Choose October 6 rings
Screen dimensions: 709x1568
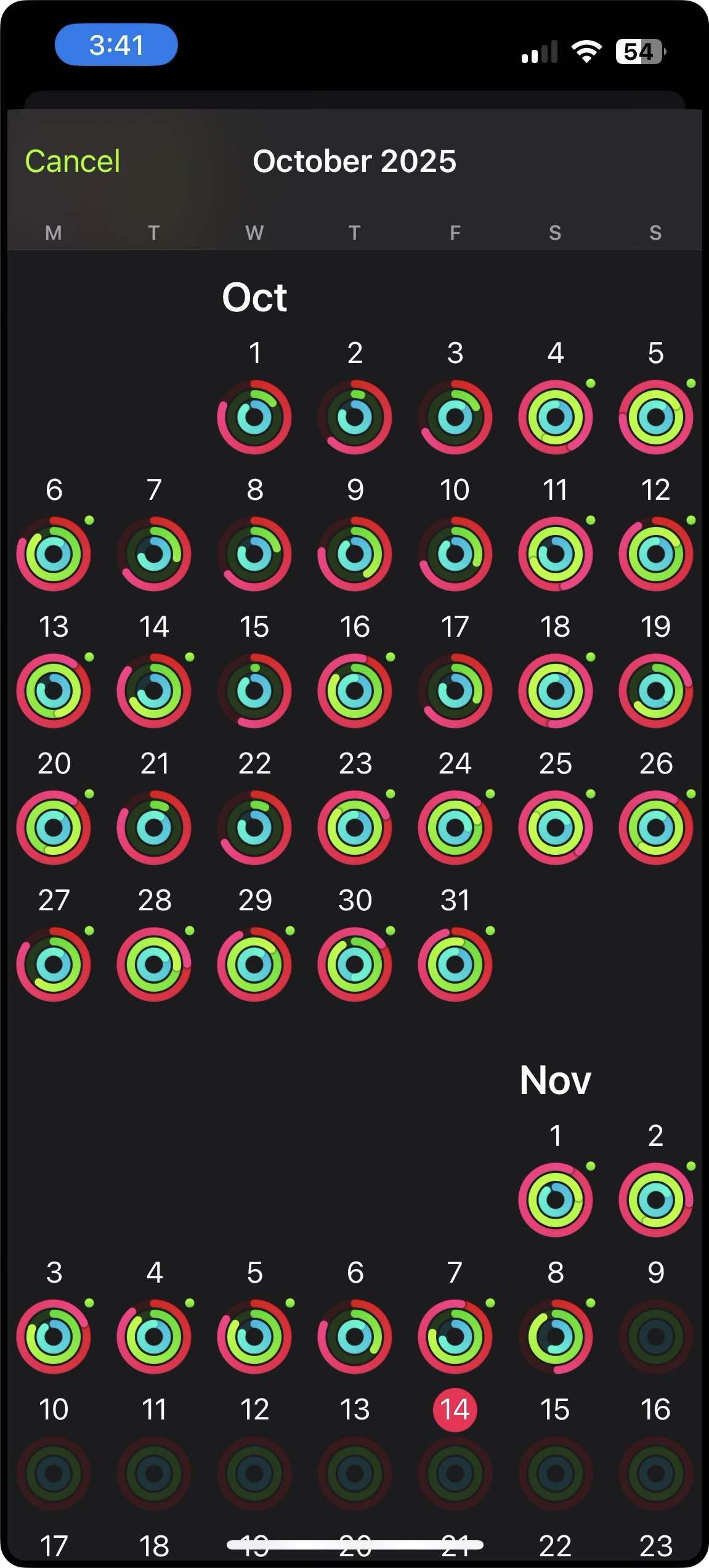pyautogui.click(x=54, y=554)
